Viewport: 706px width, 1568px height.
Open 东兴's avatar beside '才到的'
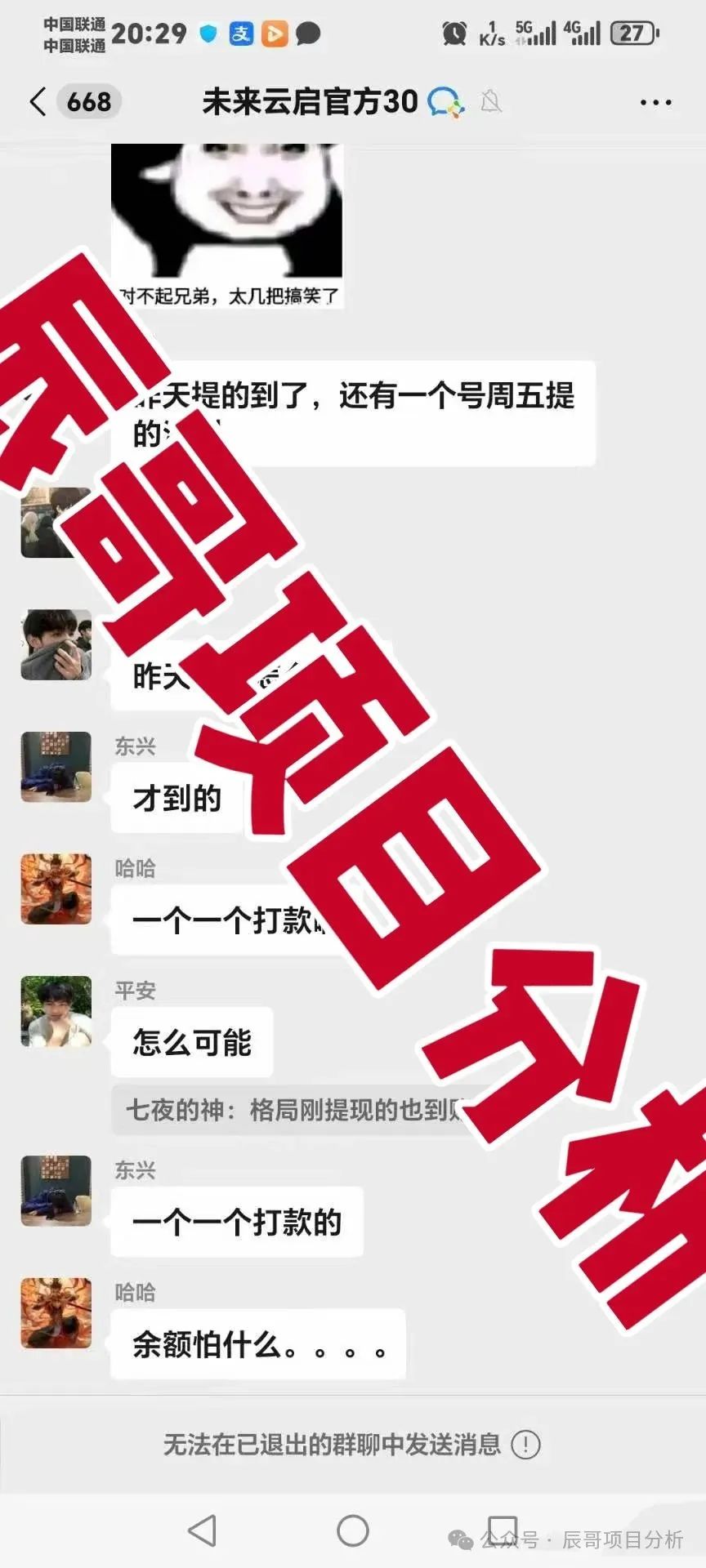point(56,767)
